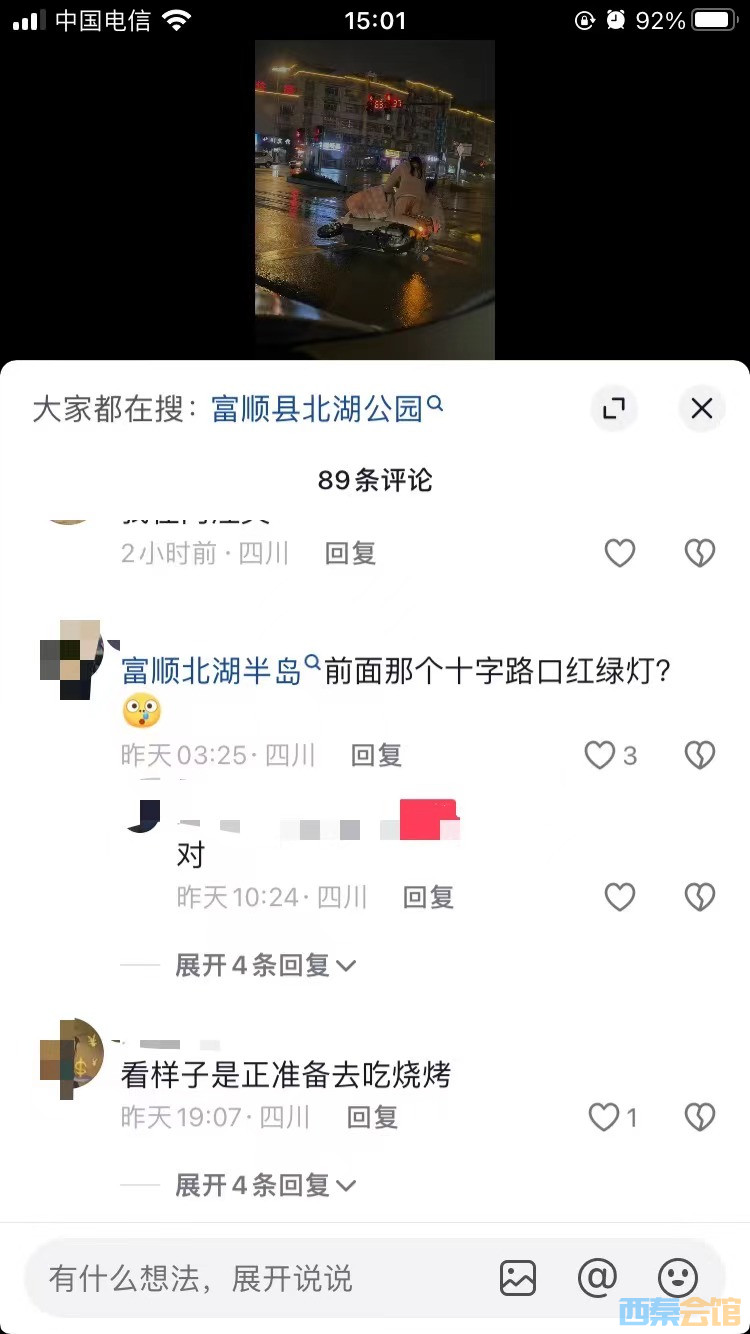The image size is (750, 1334).
Task: Reply to the 昨天19:07 comment
Action: pyautogui.click(x=372, y=1117)
